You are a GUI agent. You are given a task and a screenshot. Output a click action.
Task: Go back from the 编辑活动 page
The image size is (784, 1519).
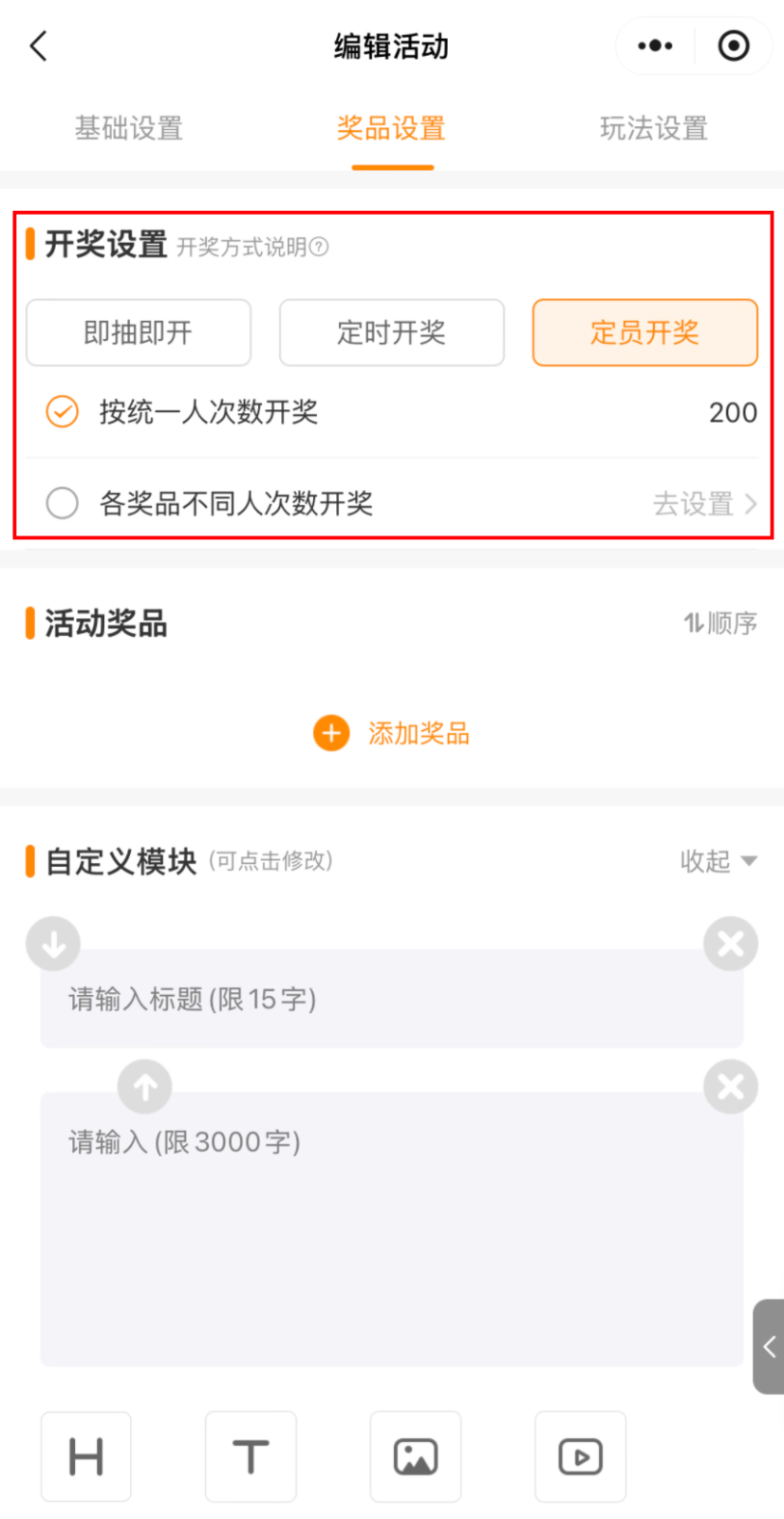coord(39,46)
